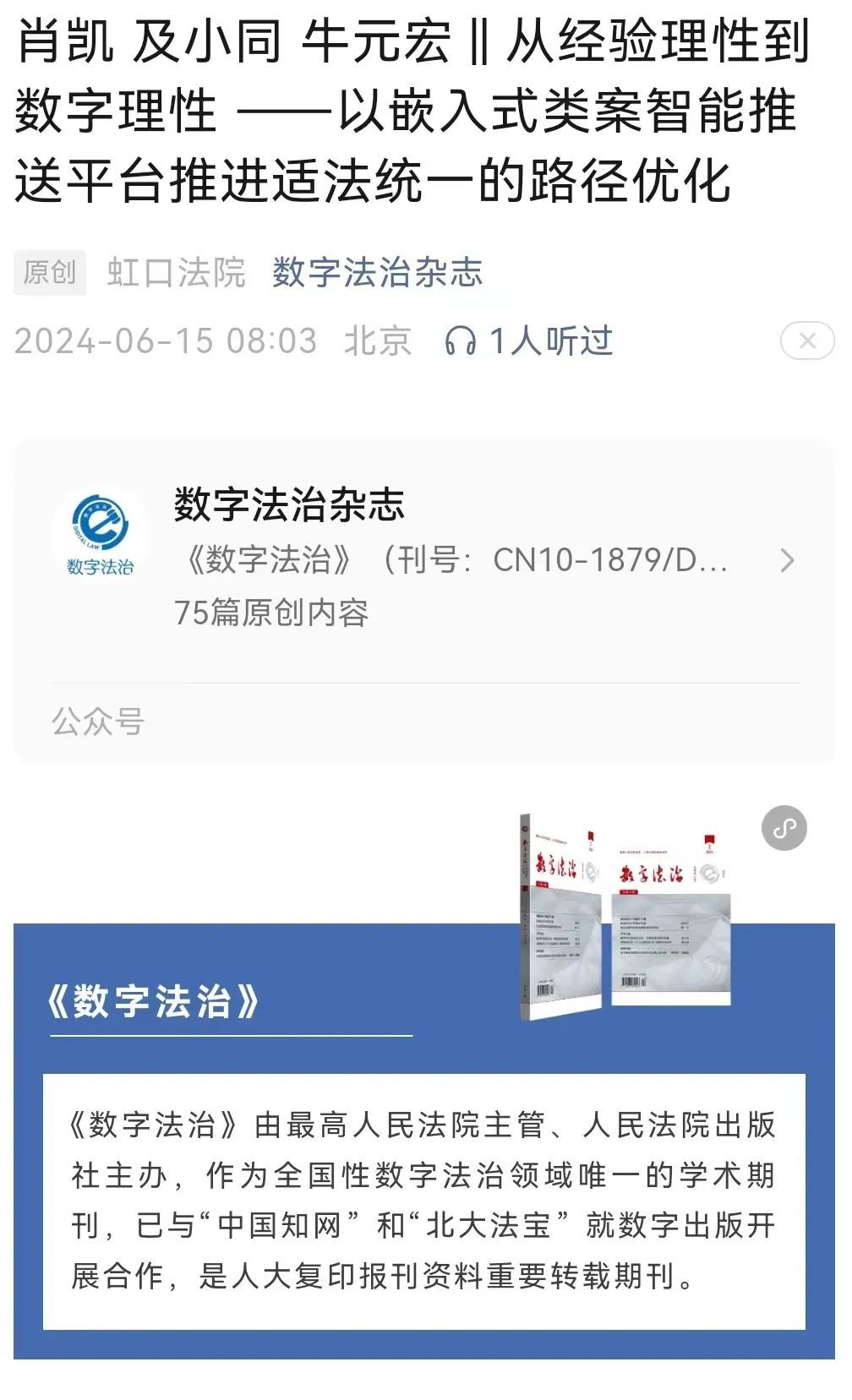852x1400 pixels.
Task: Open the 数字法治杂志 account link
Action: tap(377, 273)
